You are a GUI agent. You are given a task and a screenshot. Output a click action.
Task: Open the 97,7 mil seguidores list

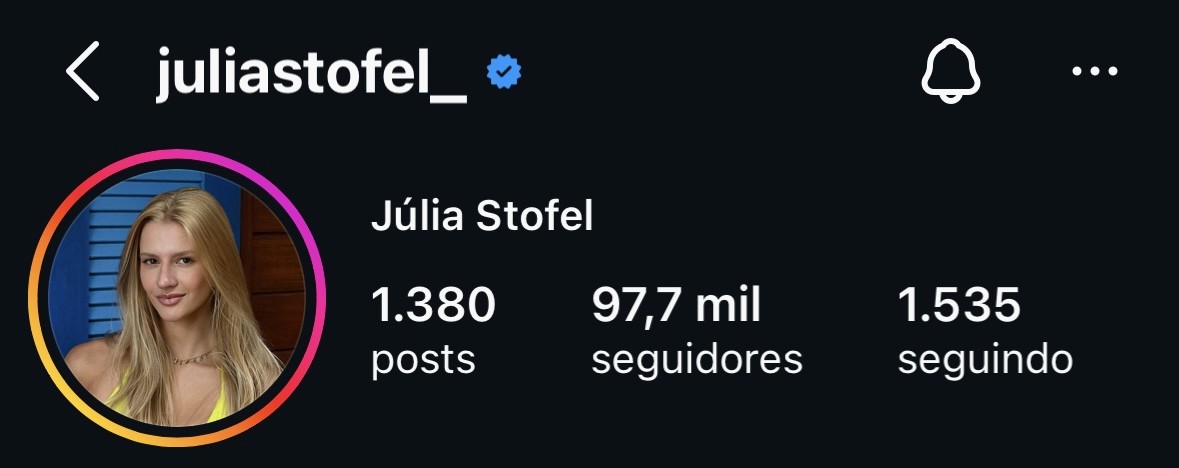(x=696, y=330)
